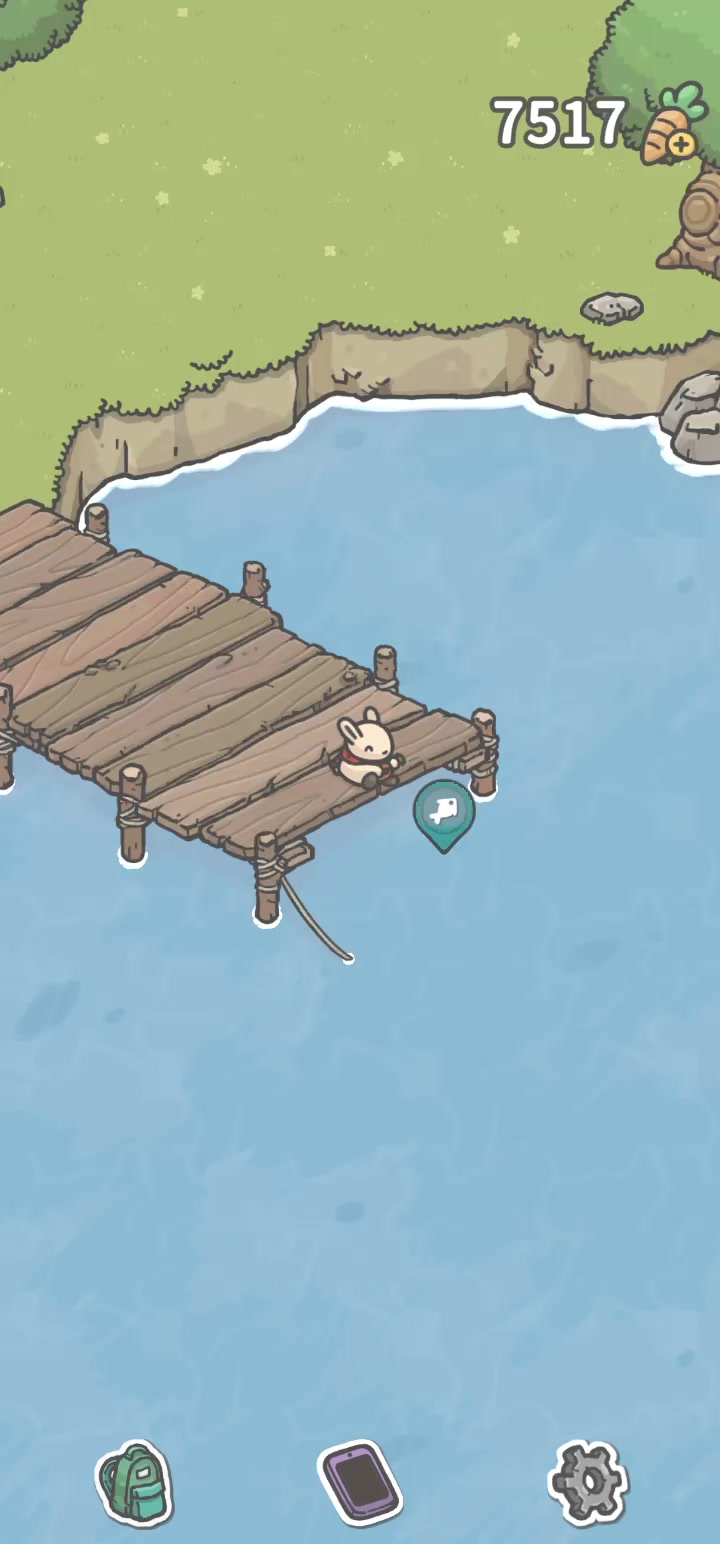Open the purple phone menu
This screenshot has width=720, height=1544.
pyautogui.click(x=361, y=1483)
